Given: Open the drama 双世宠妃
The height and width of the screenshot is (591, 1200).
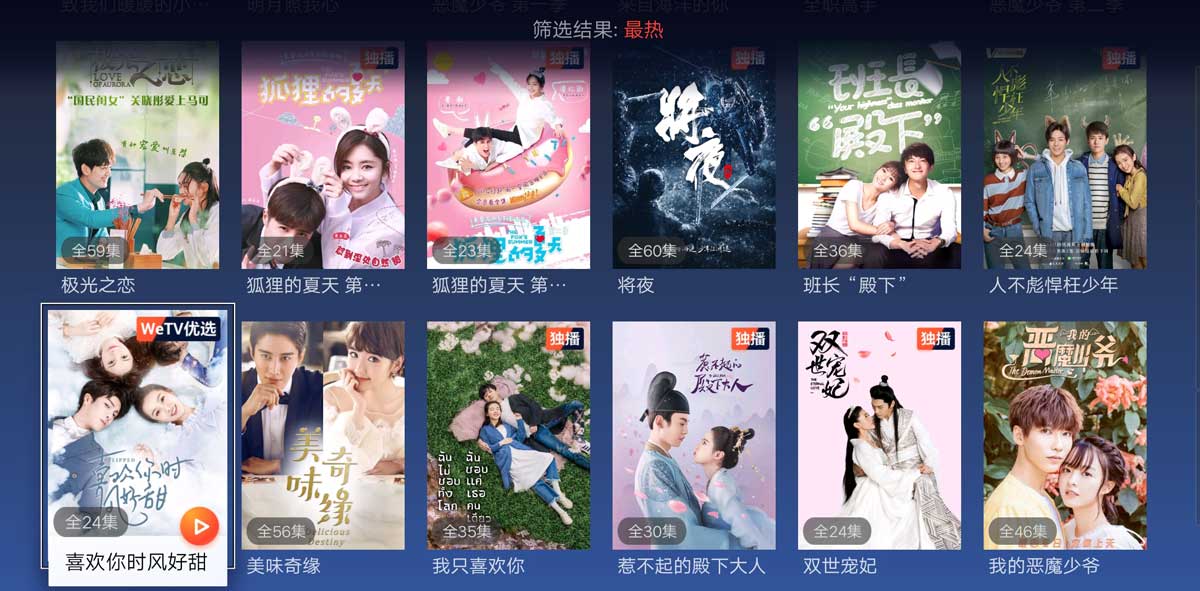Looking at the screenshot, I should pos(879,435).
